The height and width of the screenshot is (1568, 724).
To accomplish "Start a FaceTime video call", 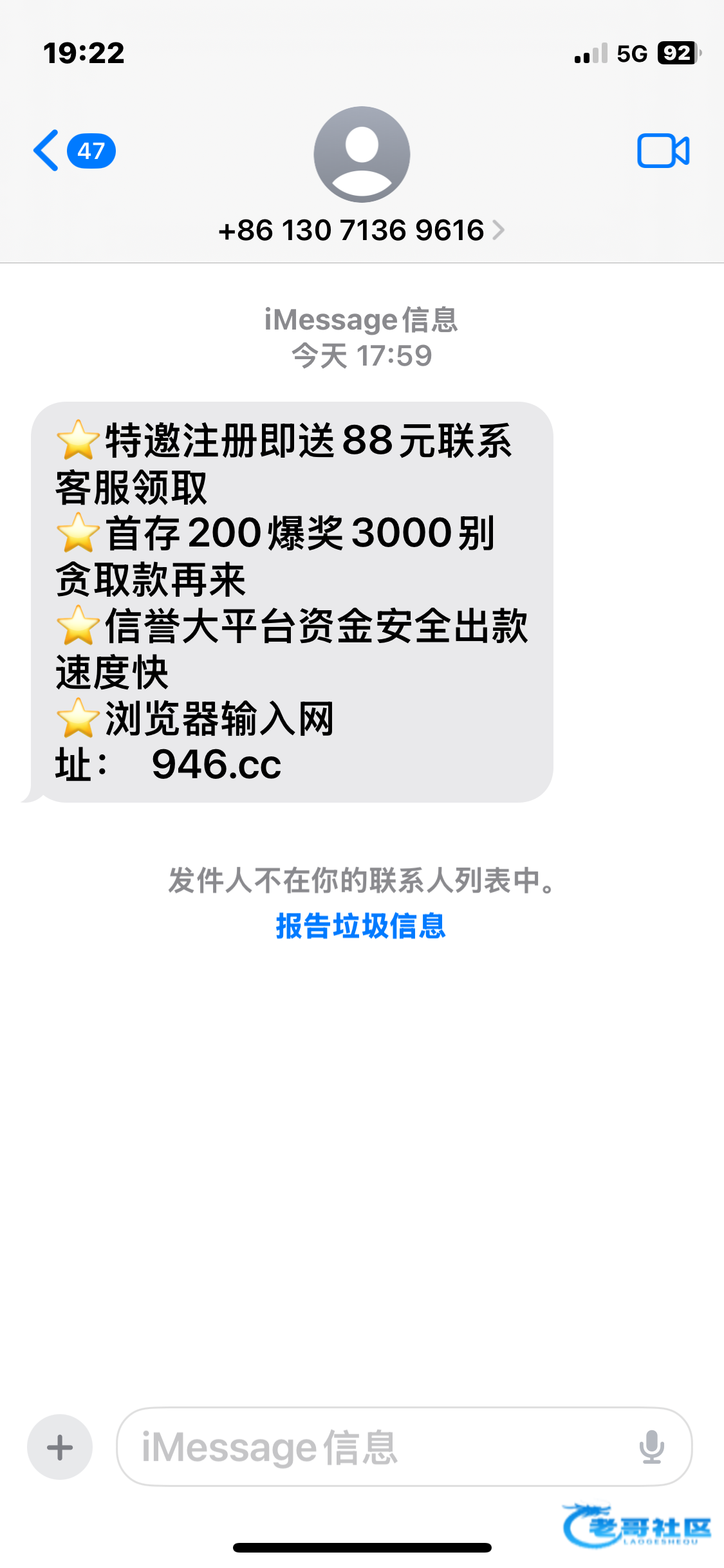I will click(x=664, y=151).
